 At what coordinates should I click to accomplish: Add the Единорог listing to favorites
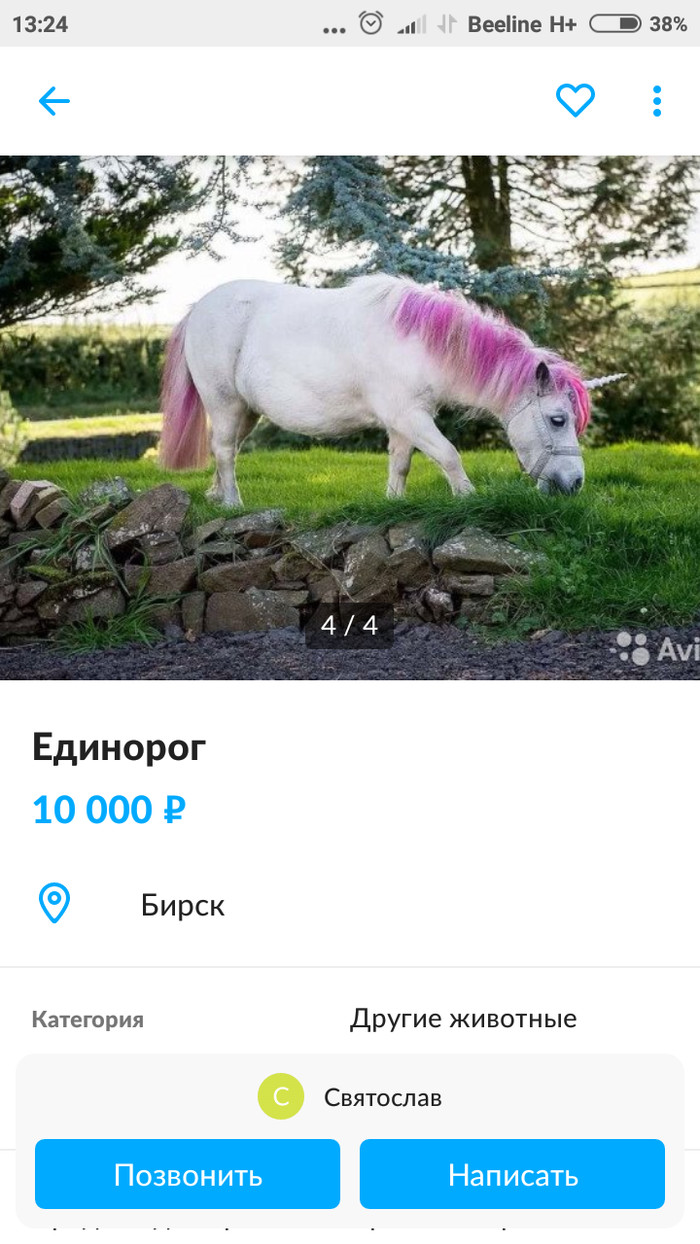[x=575, y=100]
